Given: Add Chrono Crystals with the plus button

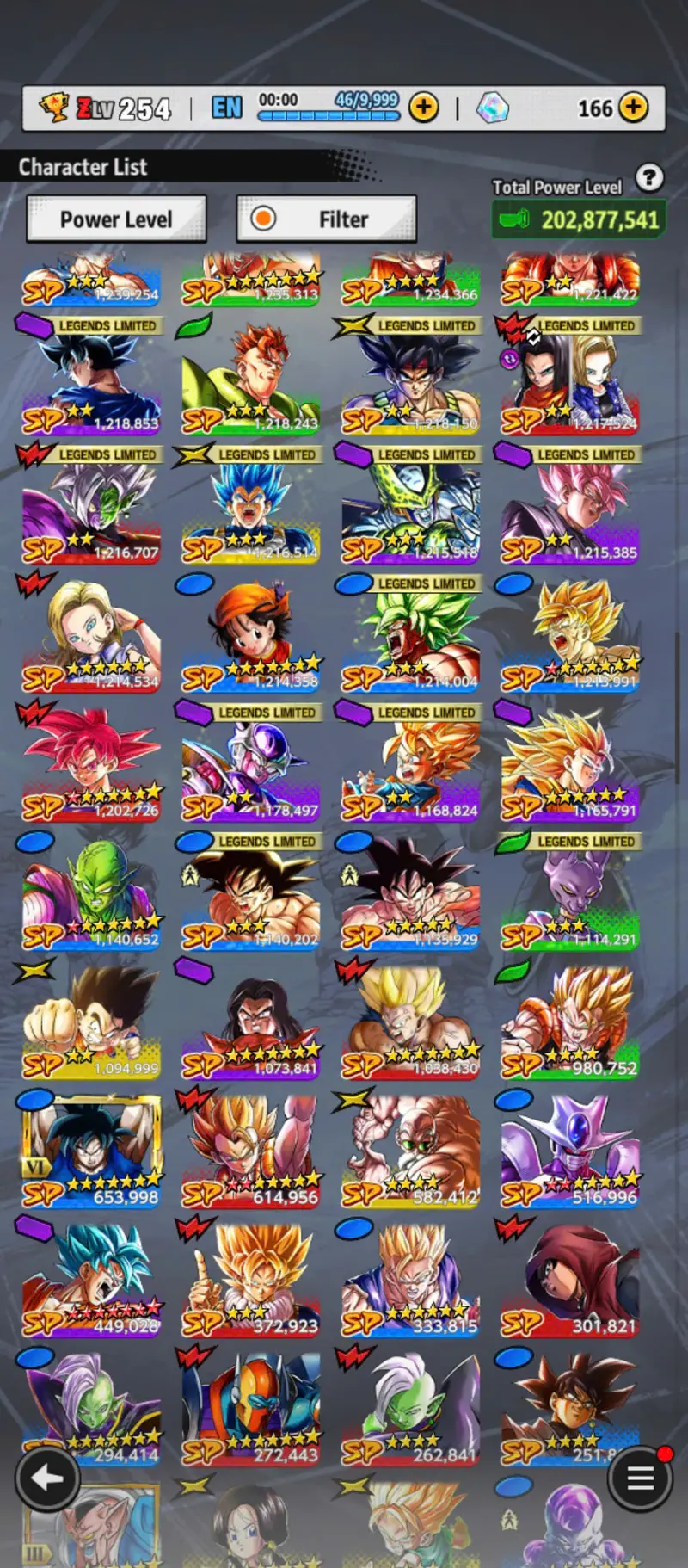Looking at the screenshot, I should point(634,108).
